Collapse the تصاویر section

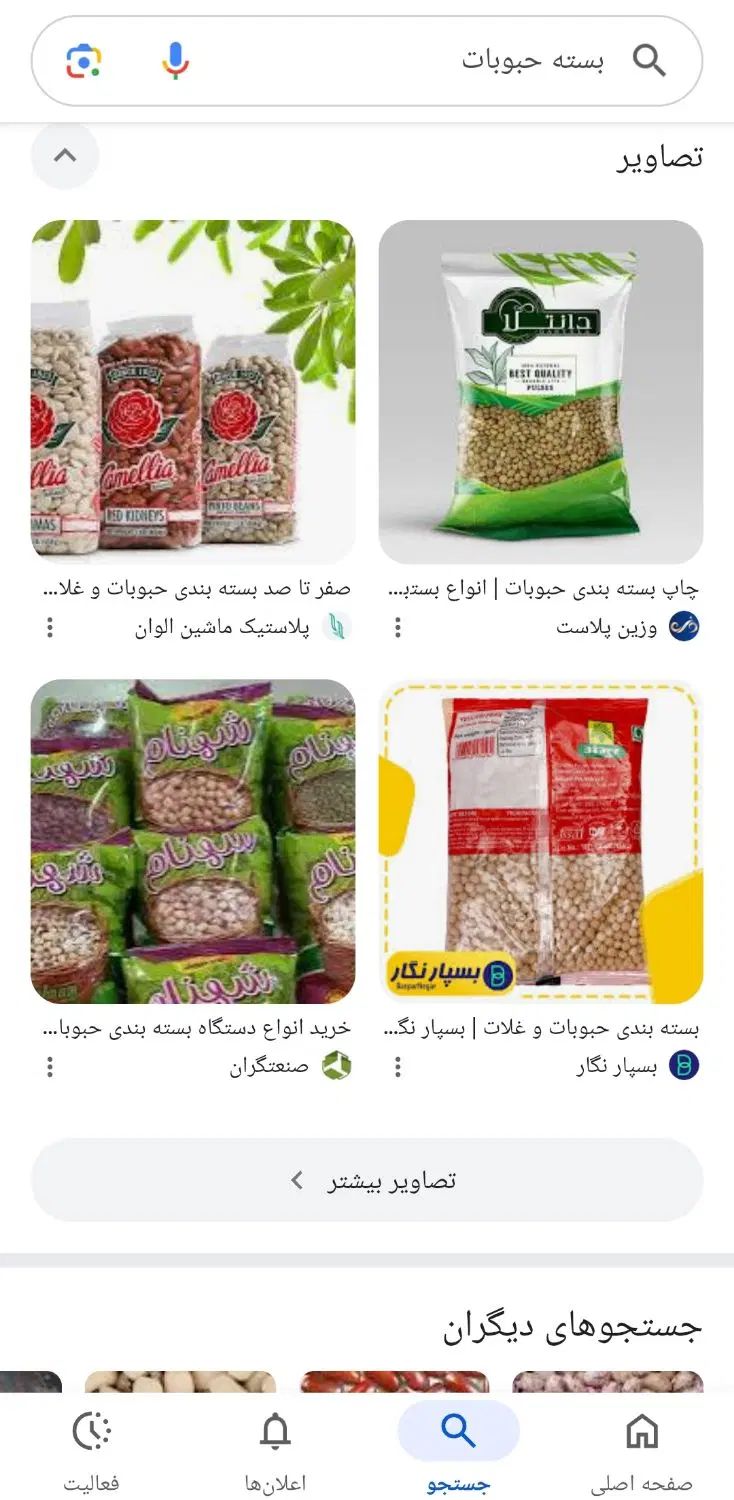65,156
